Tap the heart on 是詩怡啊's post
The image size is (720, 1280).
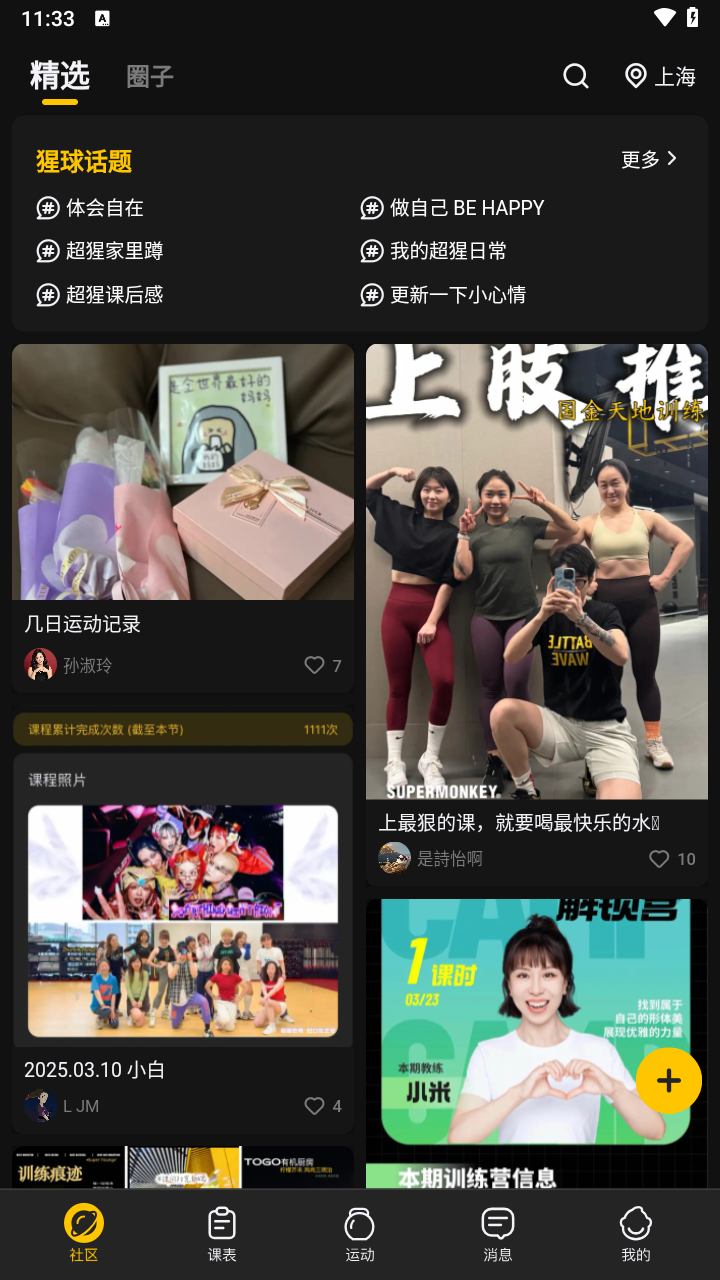[x=658, y=858]
